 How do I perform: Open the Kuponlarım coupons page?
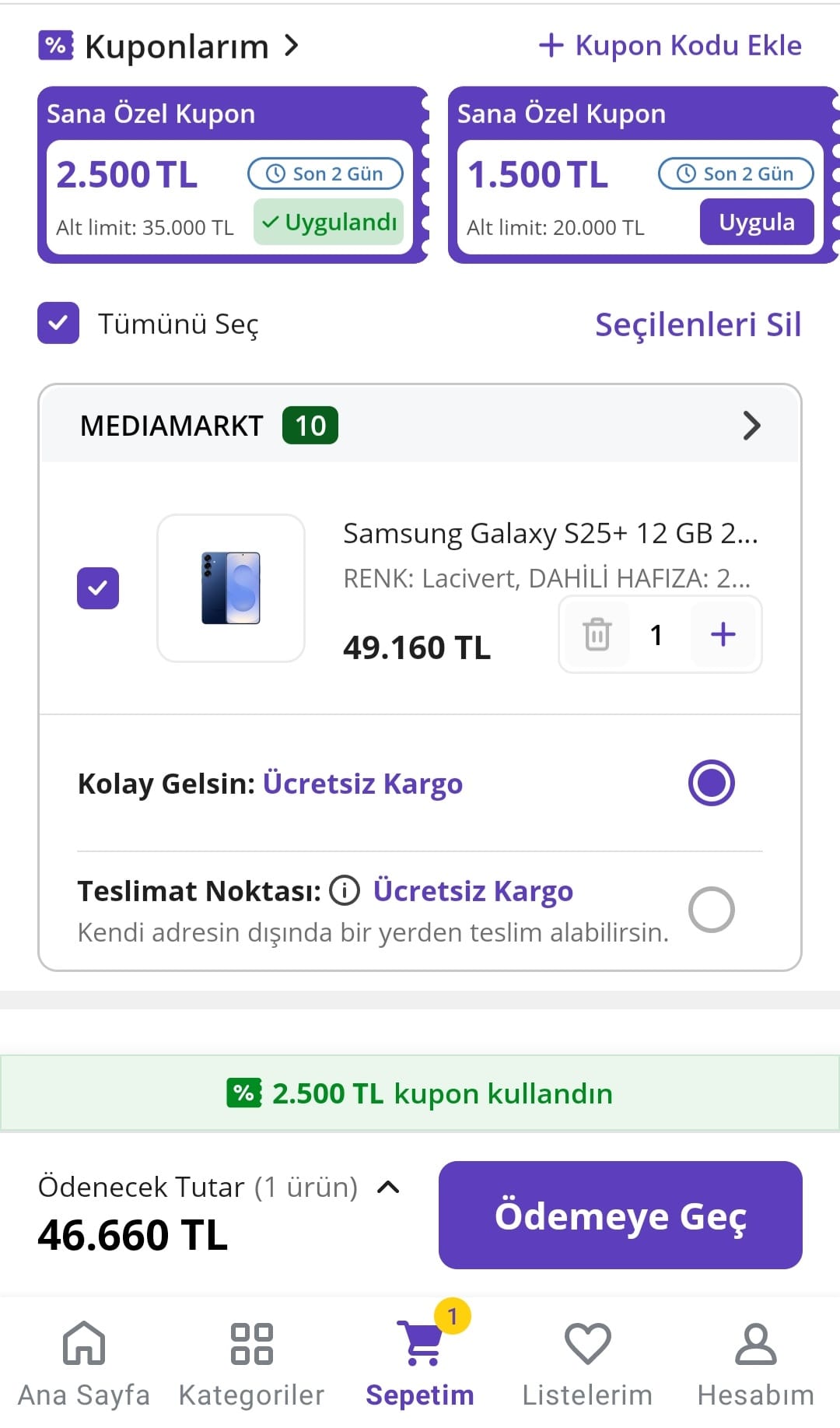(169, 46)
